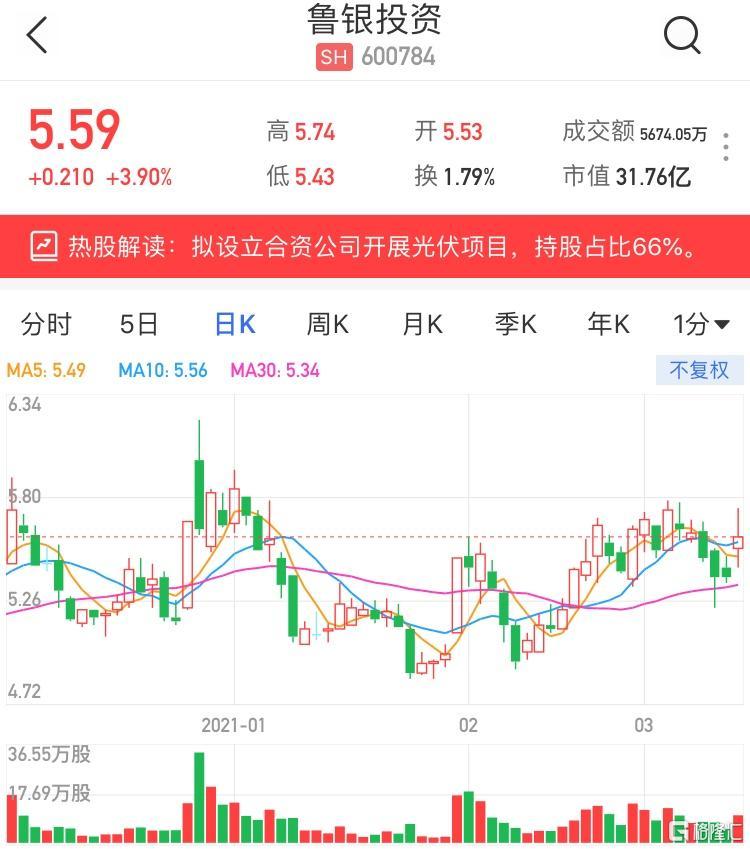750x849 pixels.
Task: Select the 年K yearly chart option
Action: (x=606, y=324)
